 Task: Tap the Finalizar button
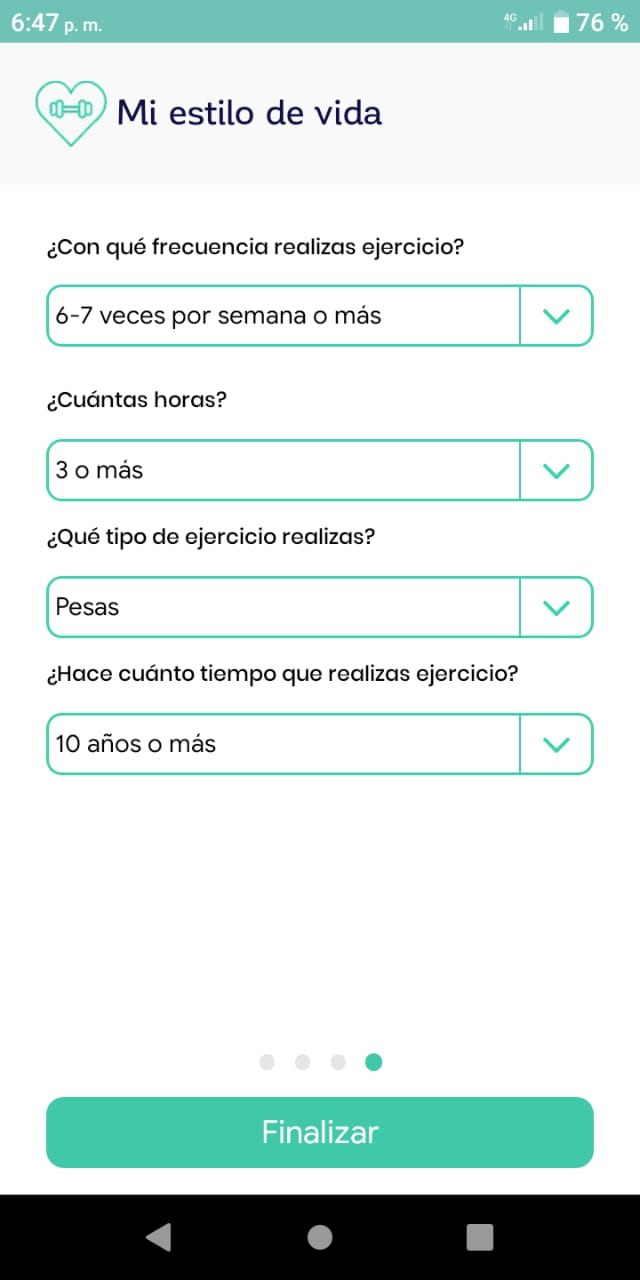pos(320,1132)
